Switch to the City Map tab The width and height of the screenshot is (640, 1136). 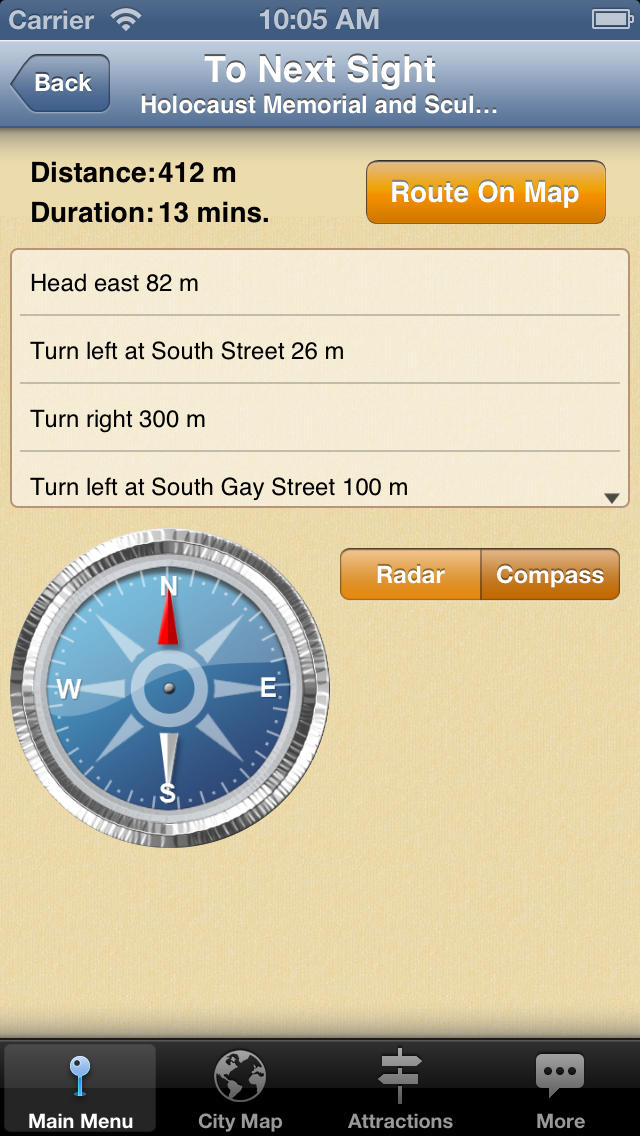pyautogui.click(x=240, y=1088)
